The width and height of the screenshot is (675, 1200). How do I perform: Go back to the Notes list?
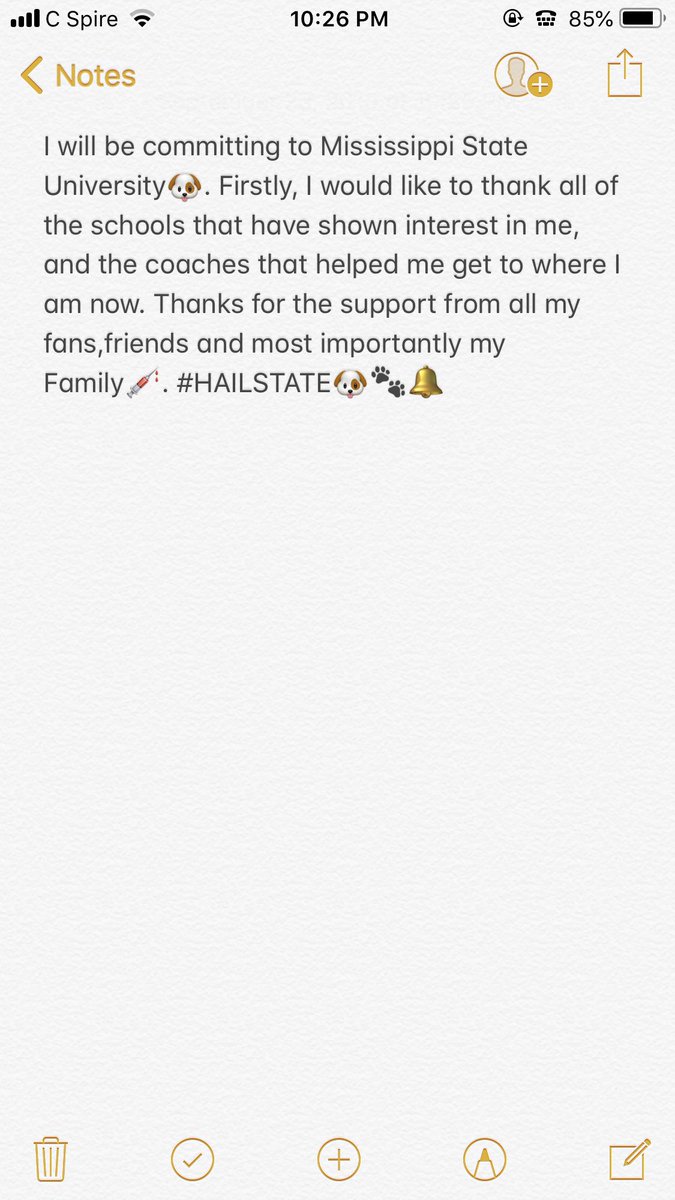78,76
